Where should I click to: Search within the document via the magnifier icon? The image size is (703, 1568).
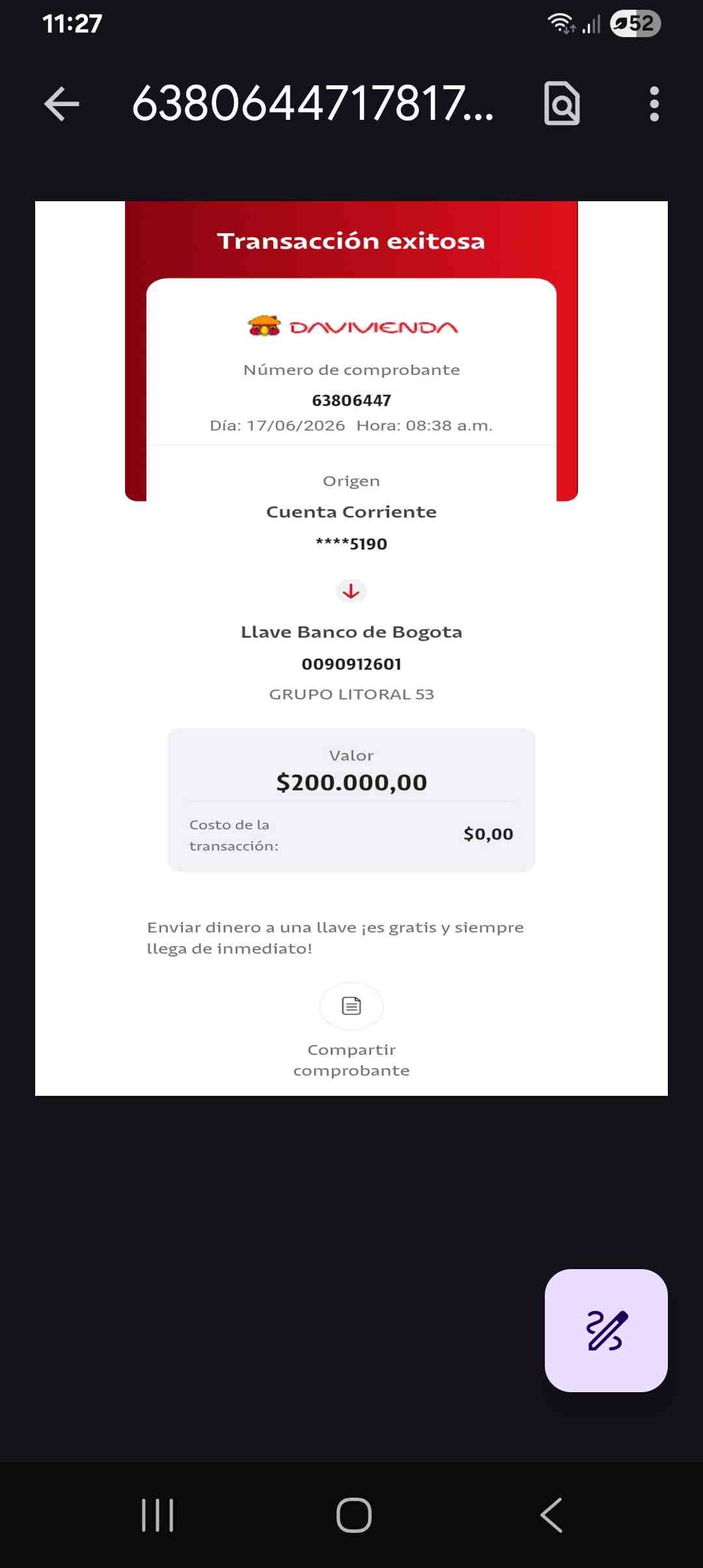[562, 104]
